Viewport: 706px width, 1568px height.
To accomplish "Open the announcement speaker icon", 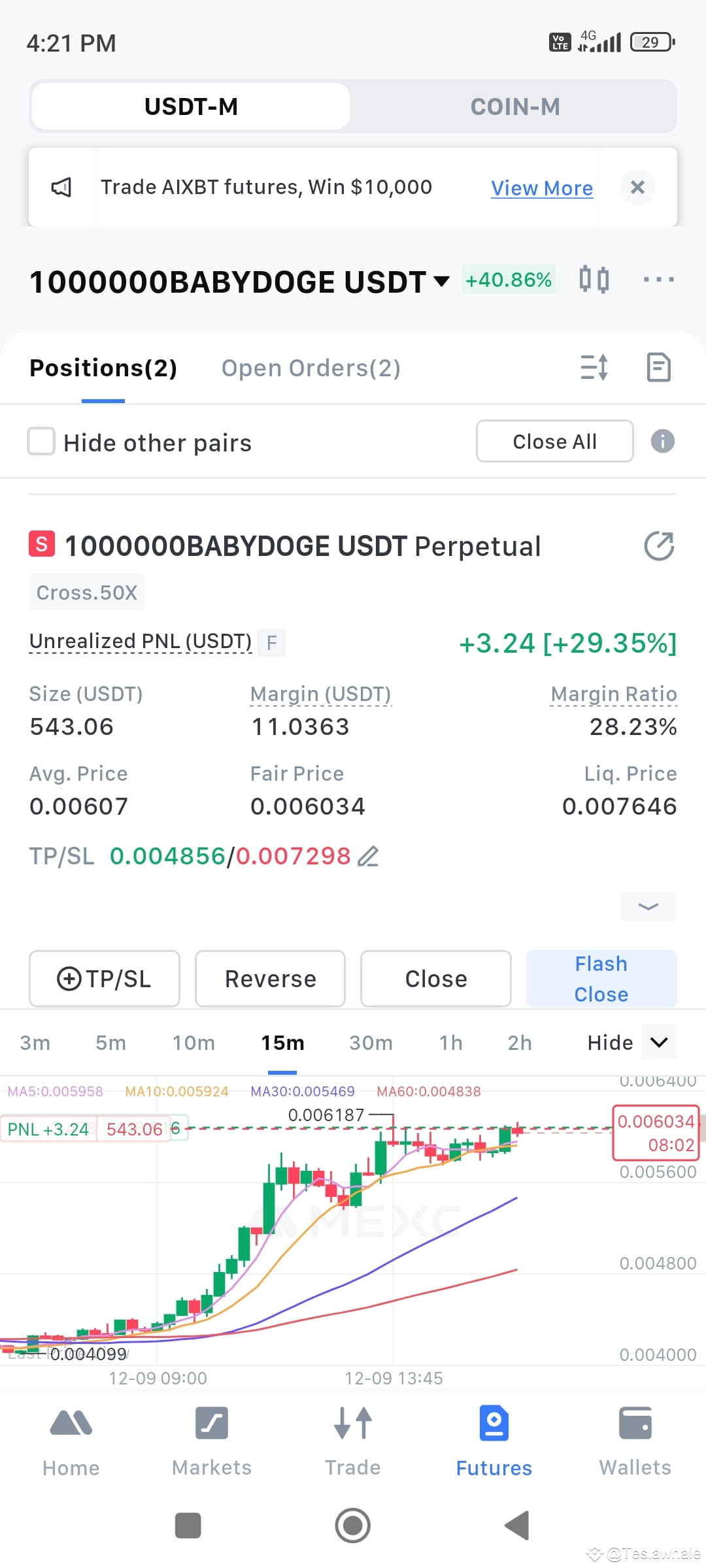I will [x=62, y=187].
